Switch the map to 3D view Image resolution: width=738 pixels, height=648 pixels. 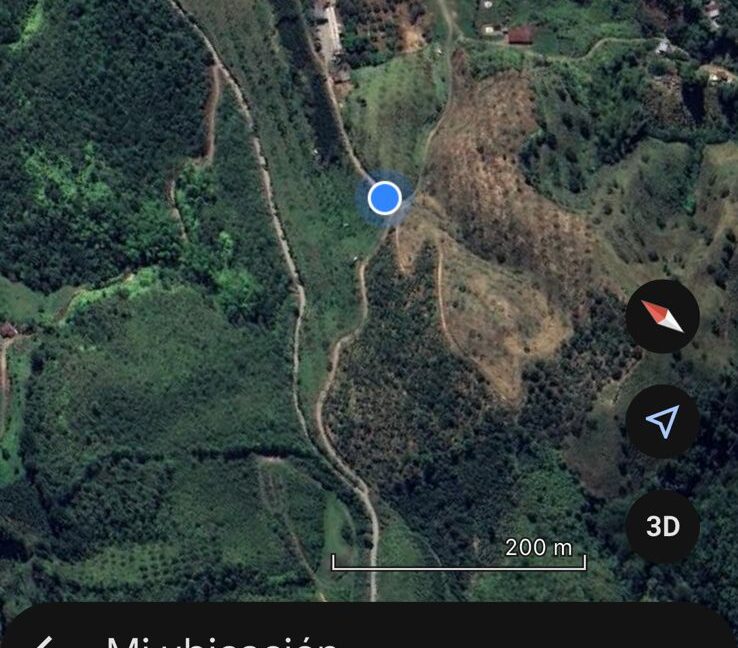[x=662, y=526]
